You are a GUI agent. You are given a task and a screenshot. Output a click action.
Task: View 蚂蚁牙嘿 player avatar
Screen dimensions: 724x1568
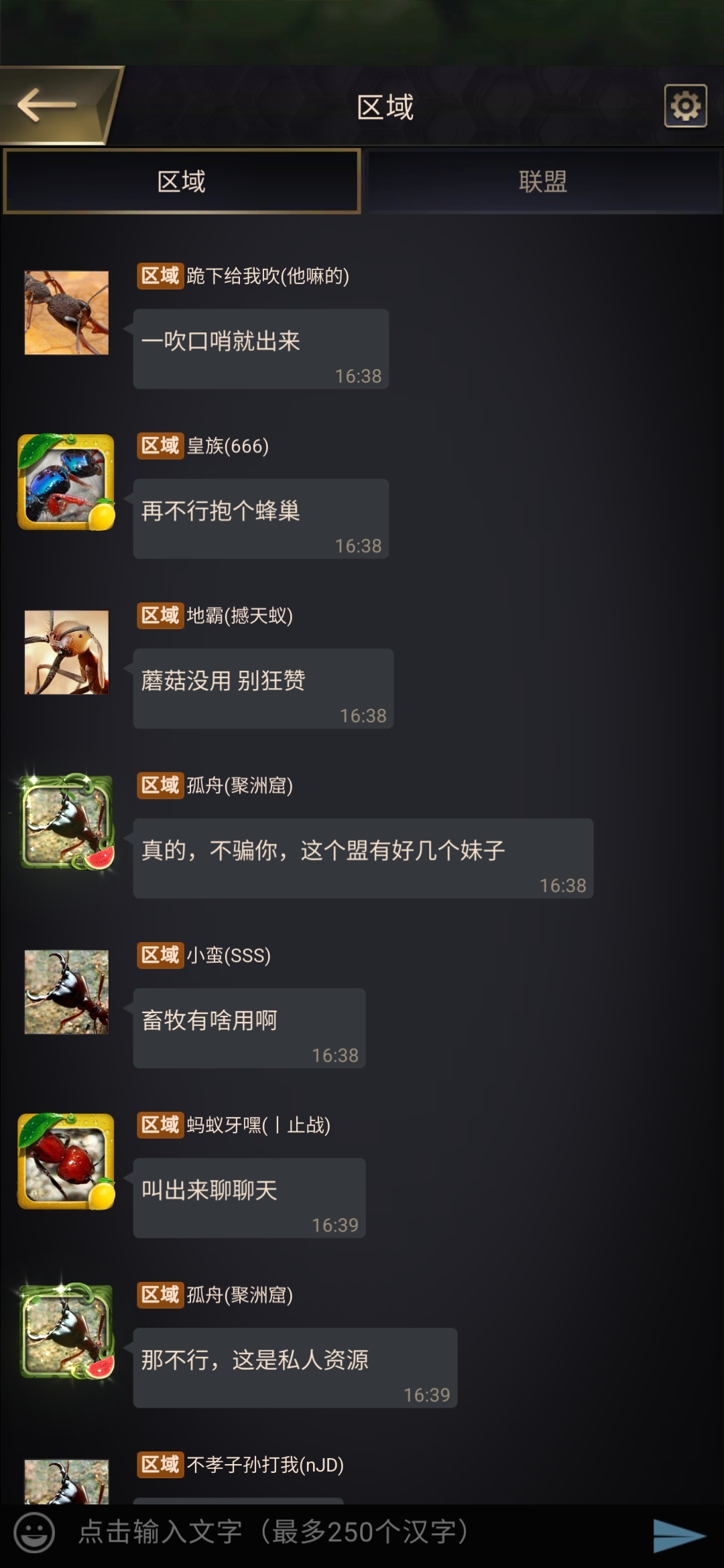coord(66,1161)
